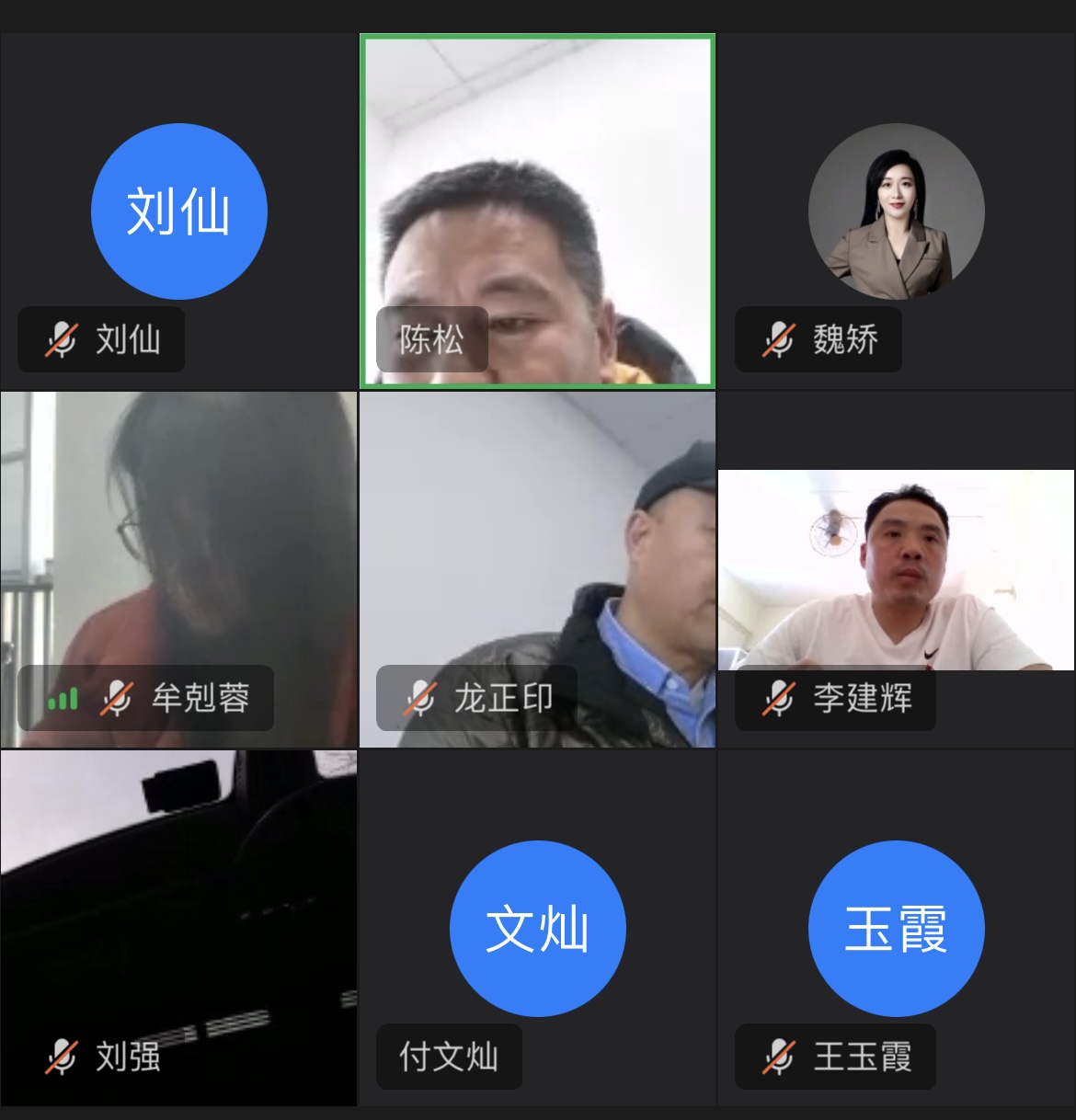
Task: Select participant tile 刘仙
Action: click(178, 211)
